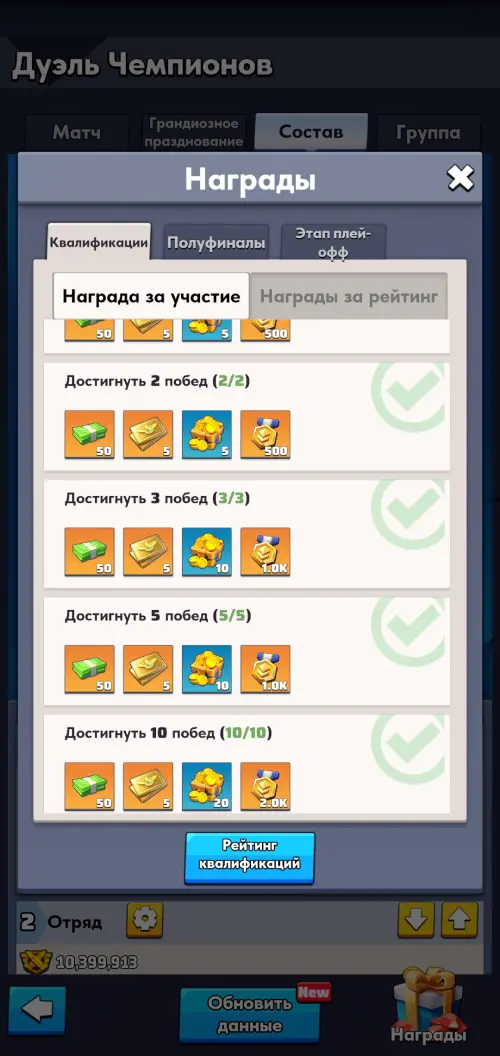Image resolution: width=500 pixels, height=1056 pixels.
Task: Move squad up with arrow
Action: point(460,921)
